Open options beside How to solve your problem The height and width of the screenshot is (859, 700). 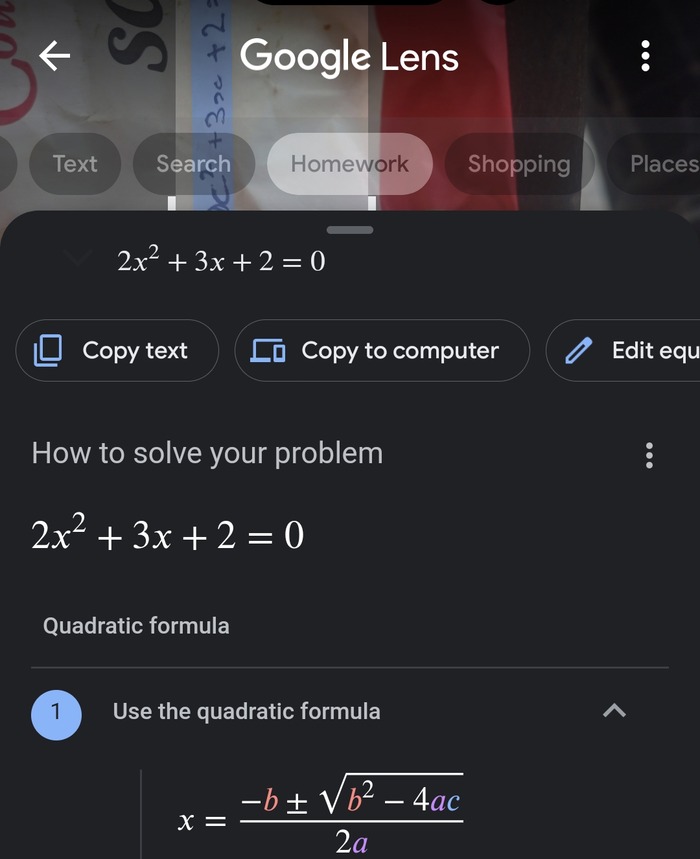[649, 456]
